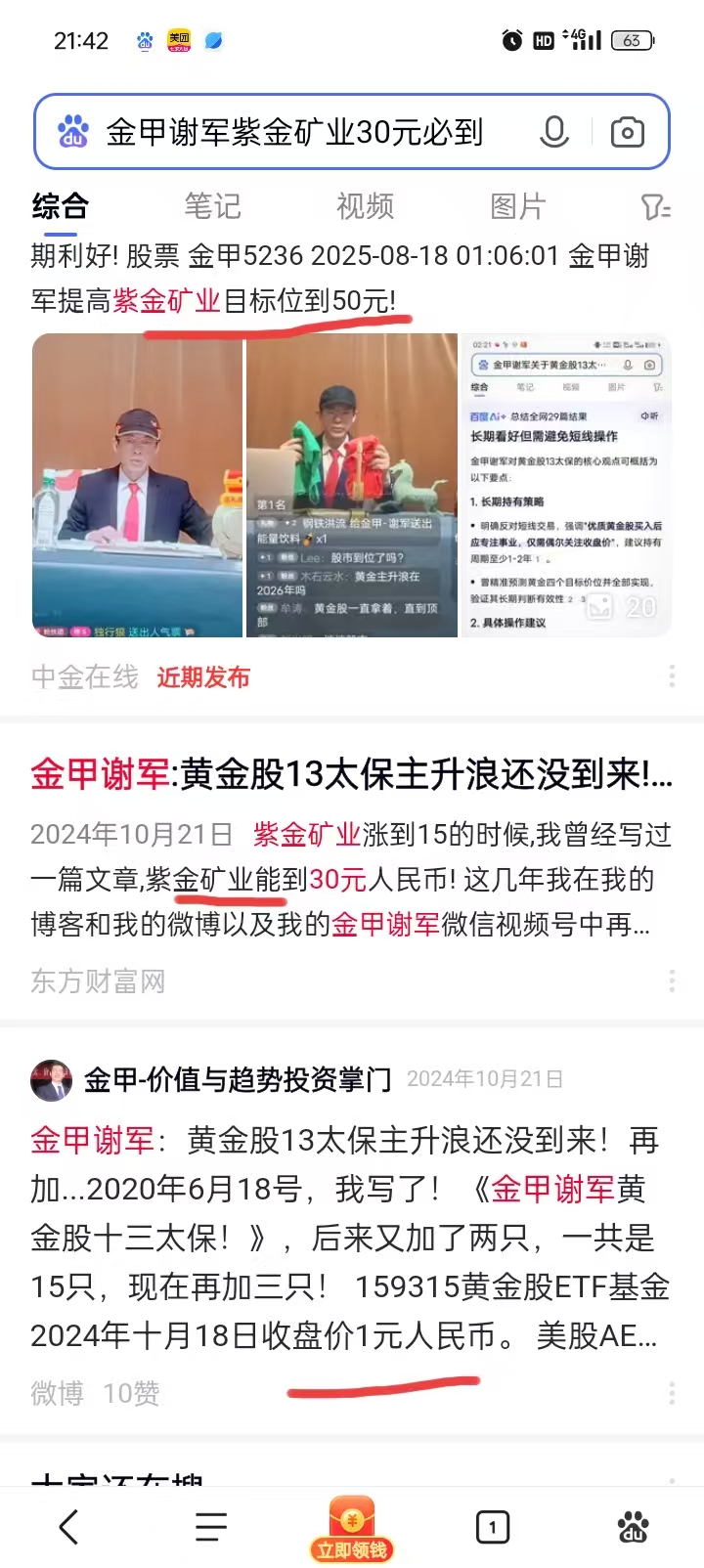Screen dimensions: 704x1568
Task: Open the first photo of man at desk
Action: [137, 486]
